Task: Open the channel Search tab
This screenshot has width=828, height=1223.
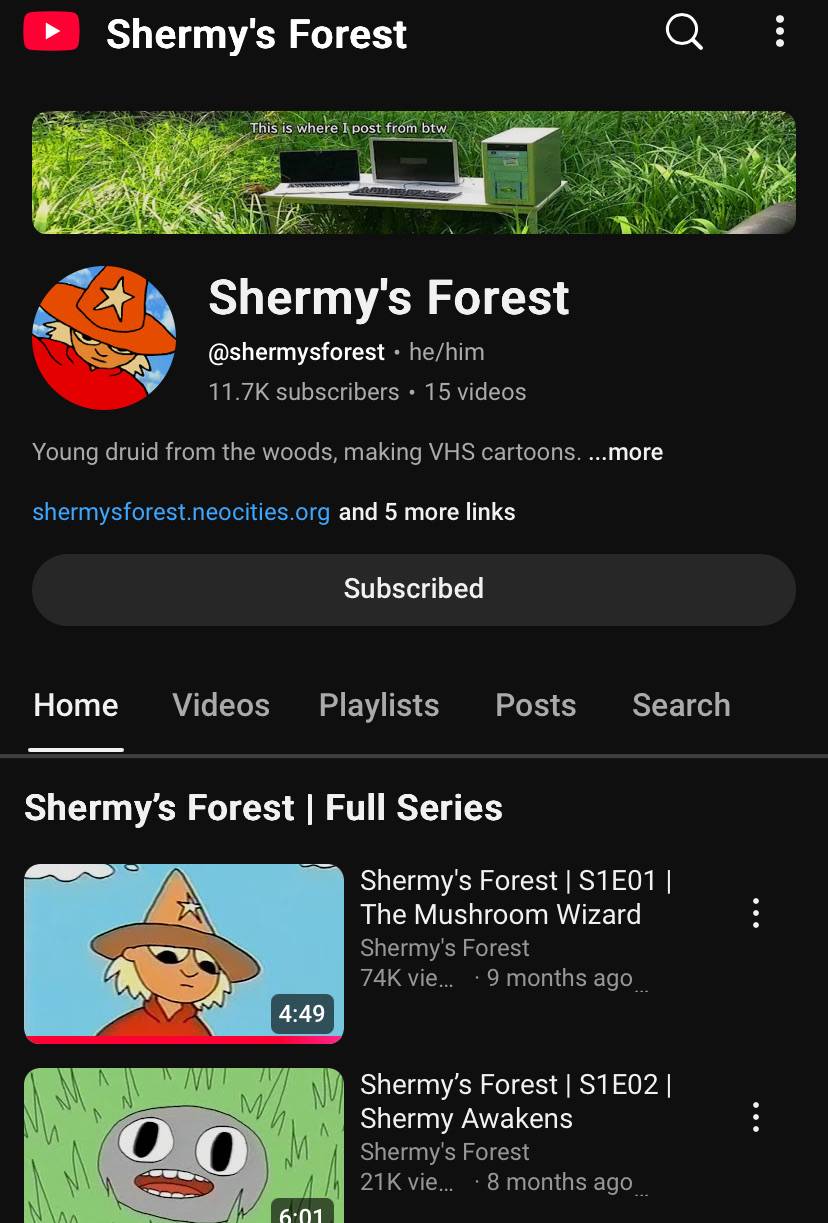Action: (681, 705)
